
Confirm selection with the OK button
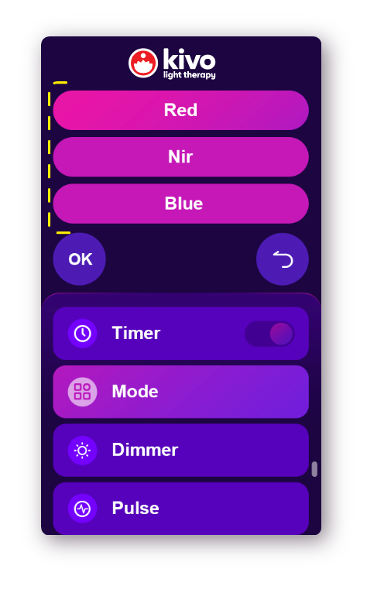coord(80,259)
